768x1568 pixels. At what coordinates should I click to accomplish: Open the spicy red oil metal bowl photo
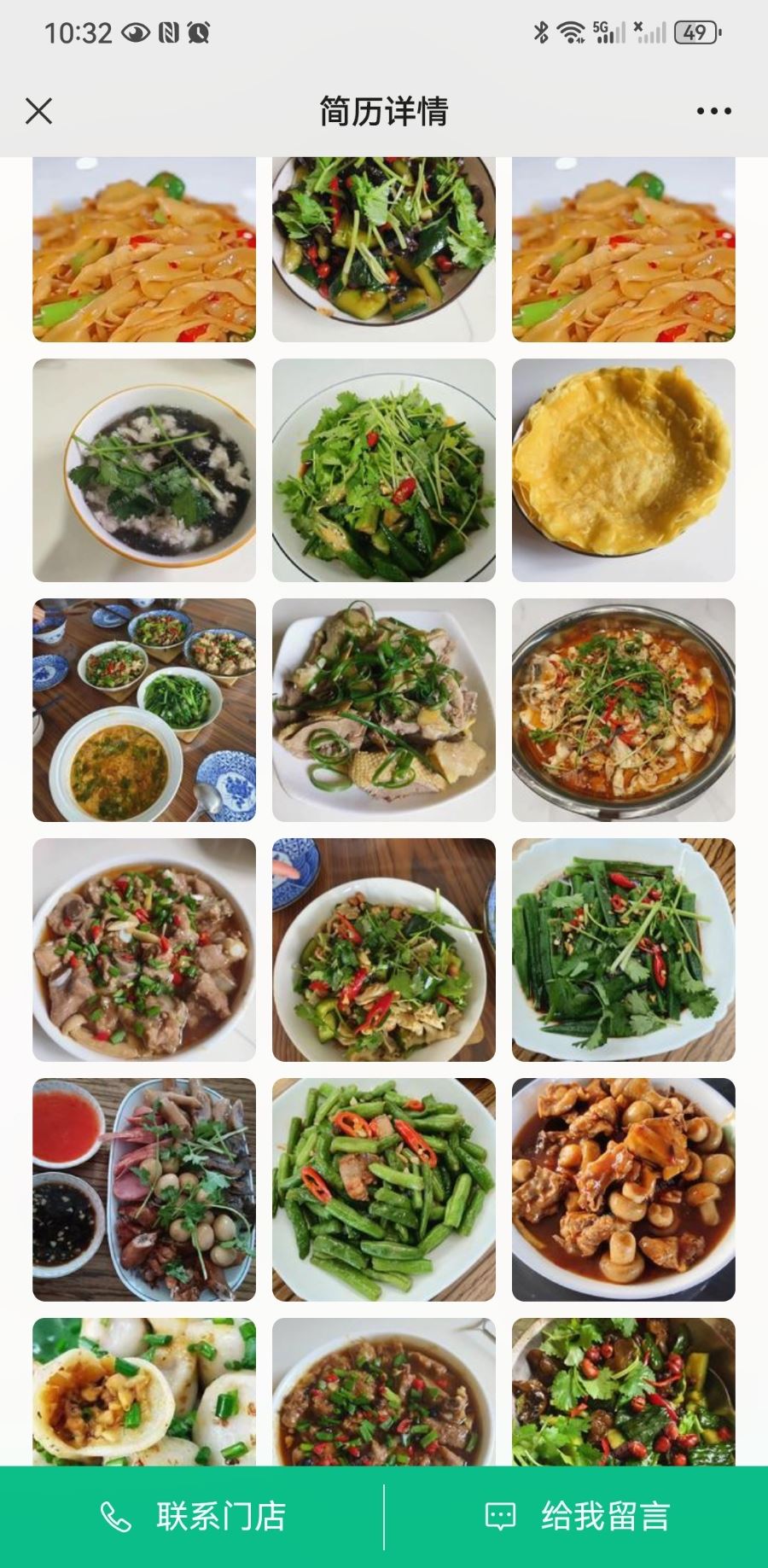coord(623,710)
